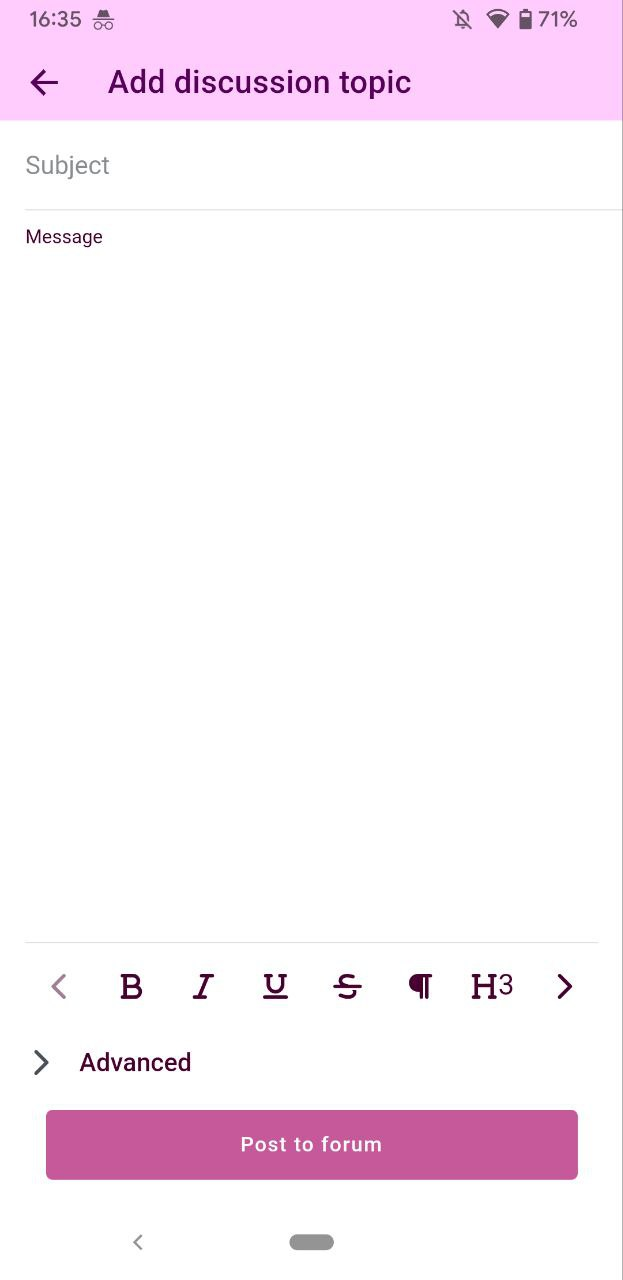Tap the system back button
623x1280 pixels.
click(138, 1242)
